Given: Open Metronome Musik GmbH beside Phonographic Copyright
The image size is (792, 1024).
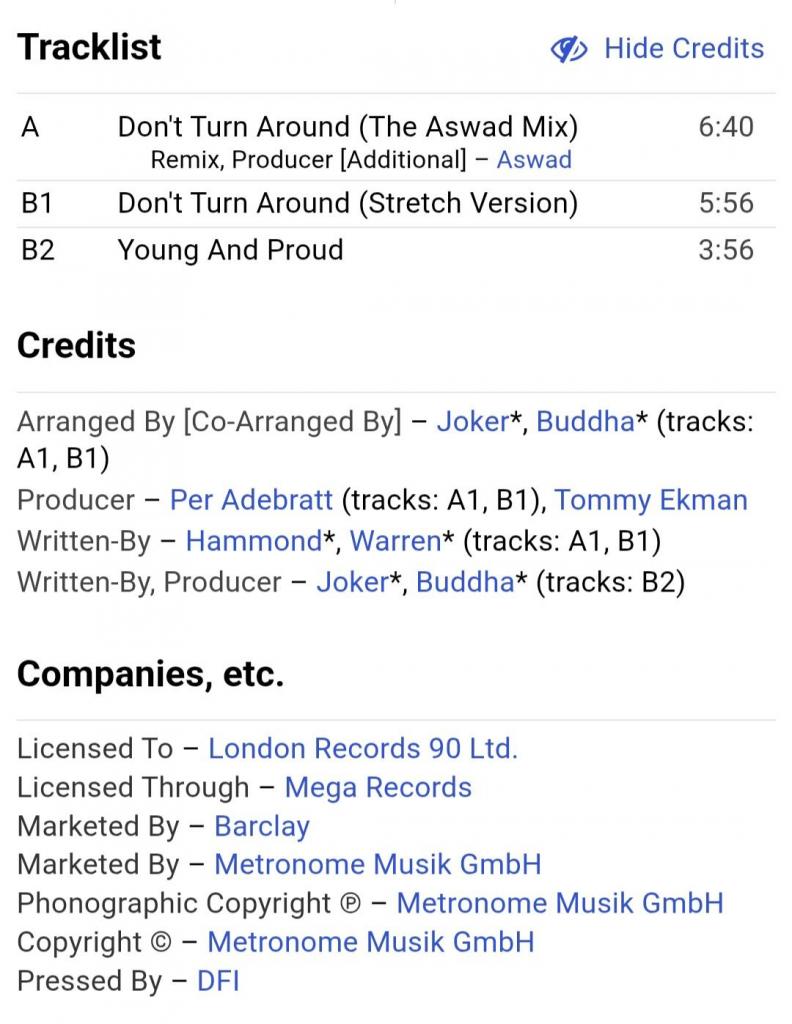Looking at the screenshot, I should pyautogui.click(x=560, y=903).
